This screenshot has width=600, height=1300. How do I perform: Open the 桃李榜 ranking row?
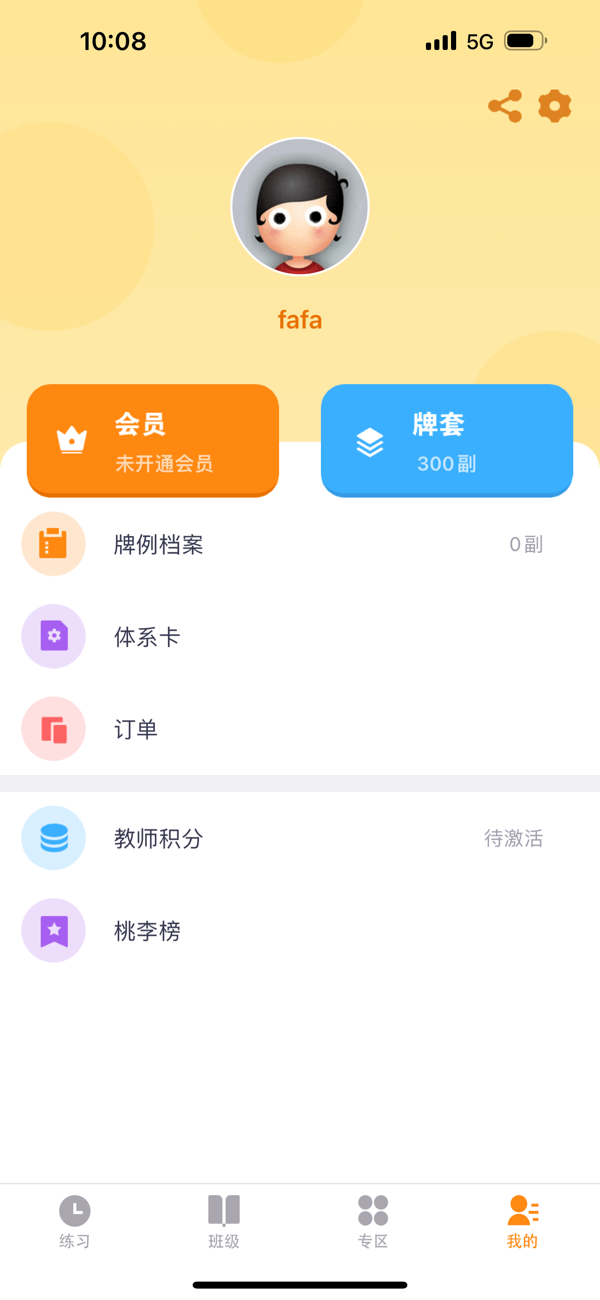click(x=300, y=931)
